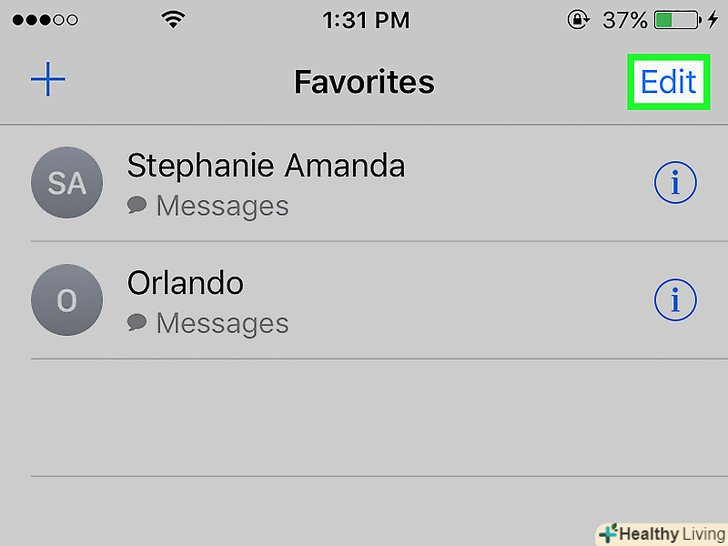Tap Edit in the Favorites header

click(x=668, y=81)
